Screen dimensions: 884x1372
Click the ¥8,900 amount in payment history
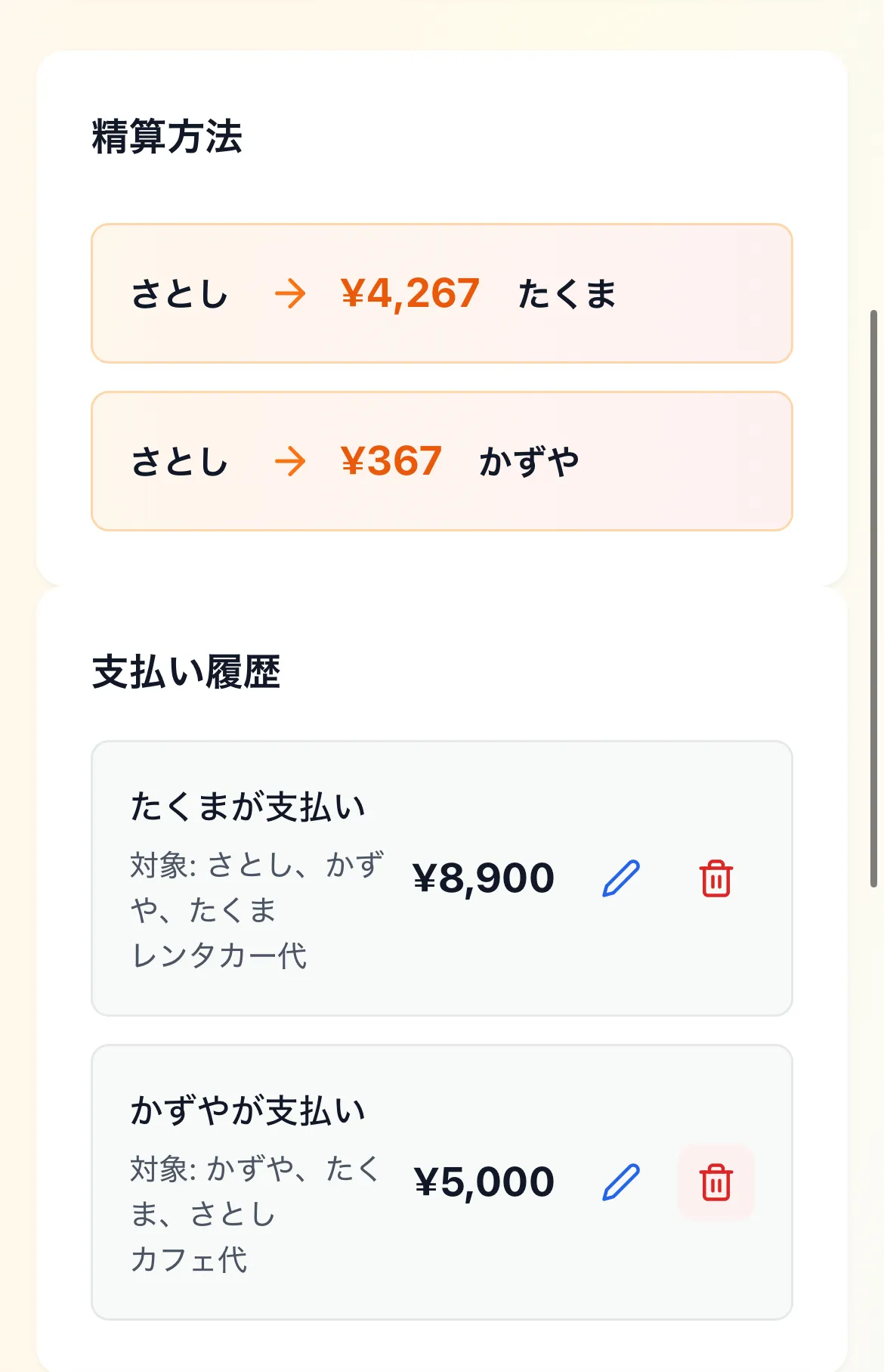484,877
